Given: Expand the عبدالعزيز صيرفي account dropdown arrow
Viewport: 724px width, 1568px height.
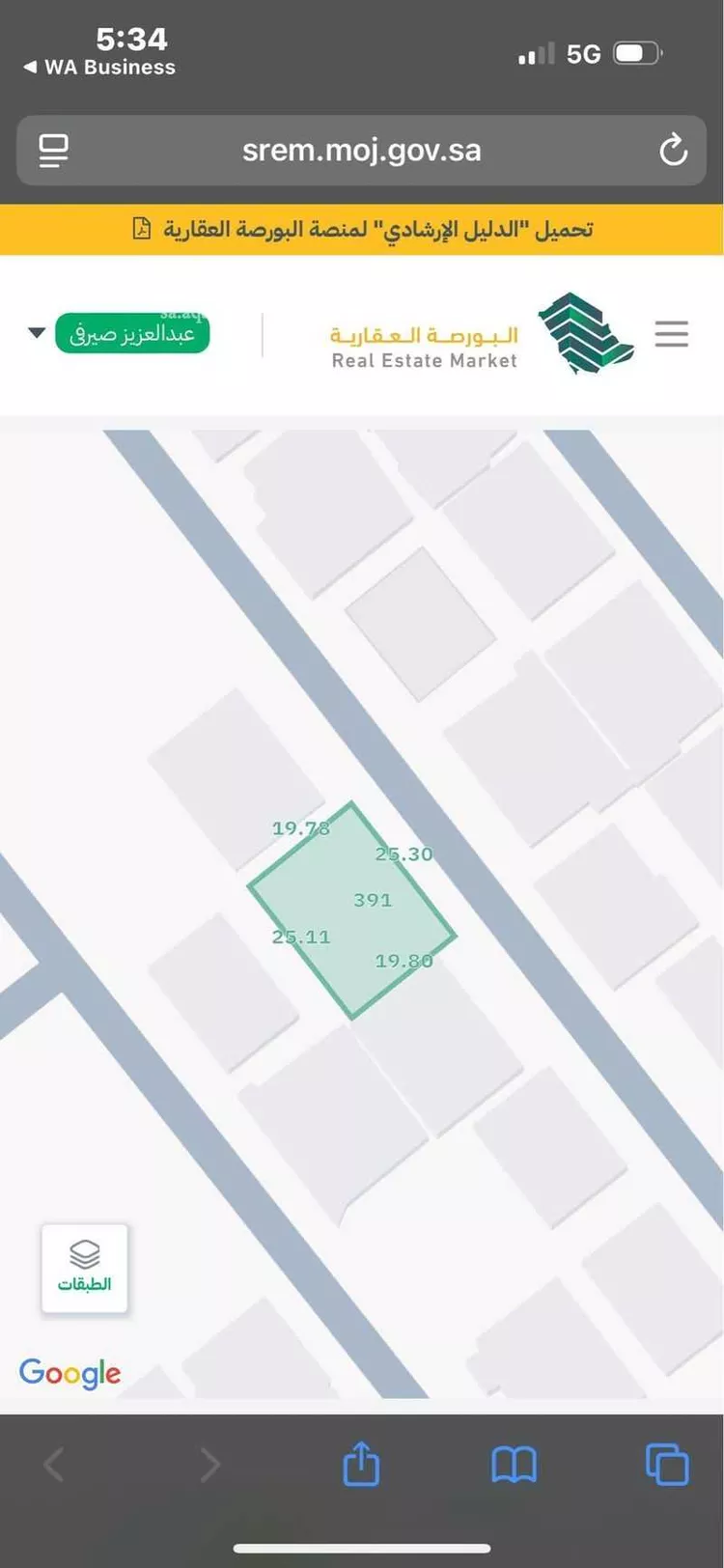Looking at the screenshot, I should (x=37, y=332).
